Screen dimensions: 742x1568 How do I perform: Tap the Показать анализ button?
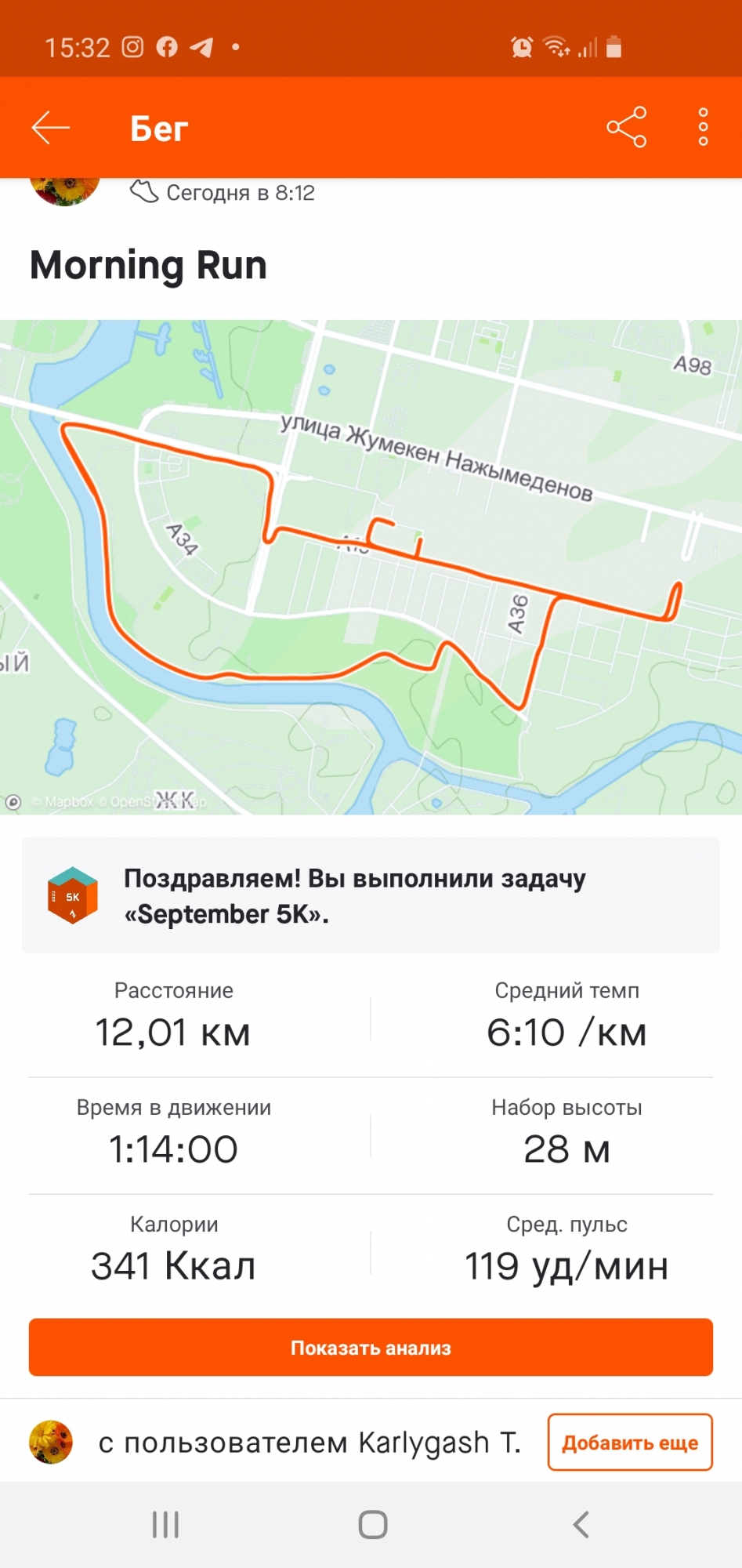pyautogui.click(x=371, y=1348)
